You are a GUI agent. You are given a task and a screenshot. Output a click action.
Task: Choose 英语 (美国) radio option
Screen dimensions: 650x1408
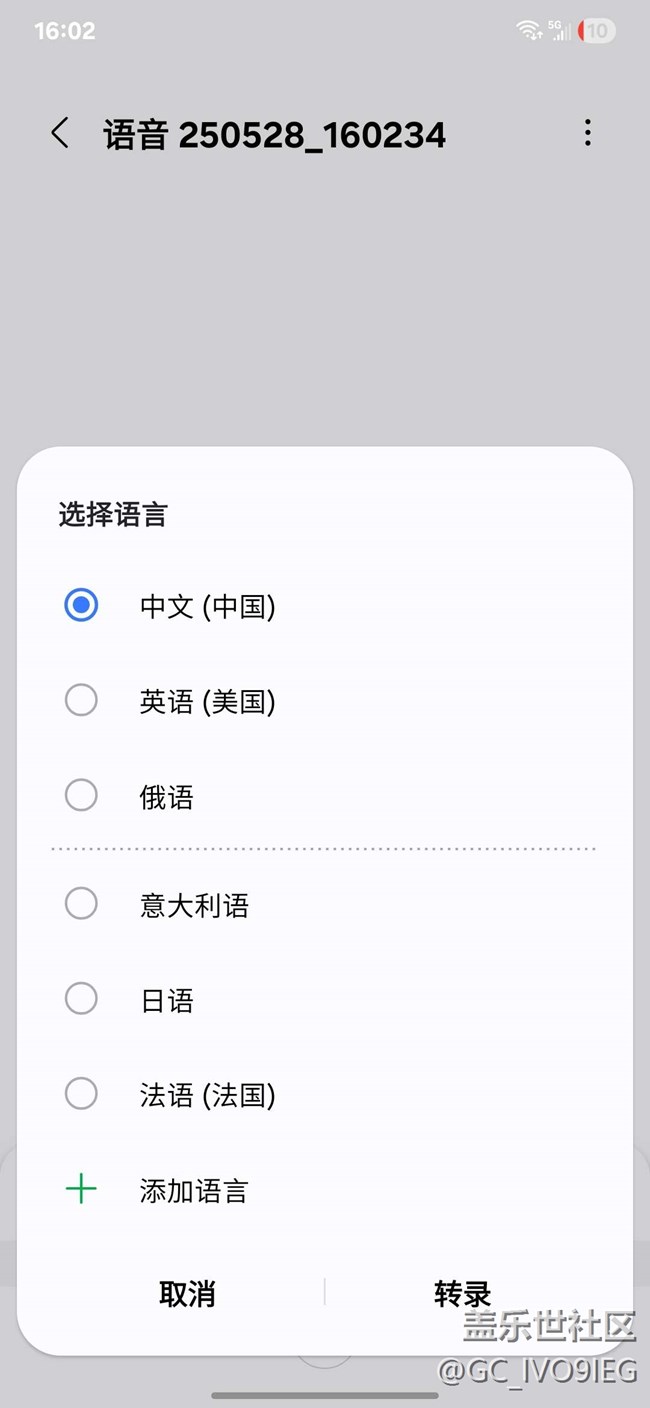(81, 700)
